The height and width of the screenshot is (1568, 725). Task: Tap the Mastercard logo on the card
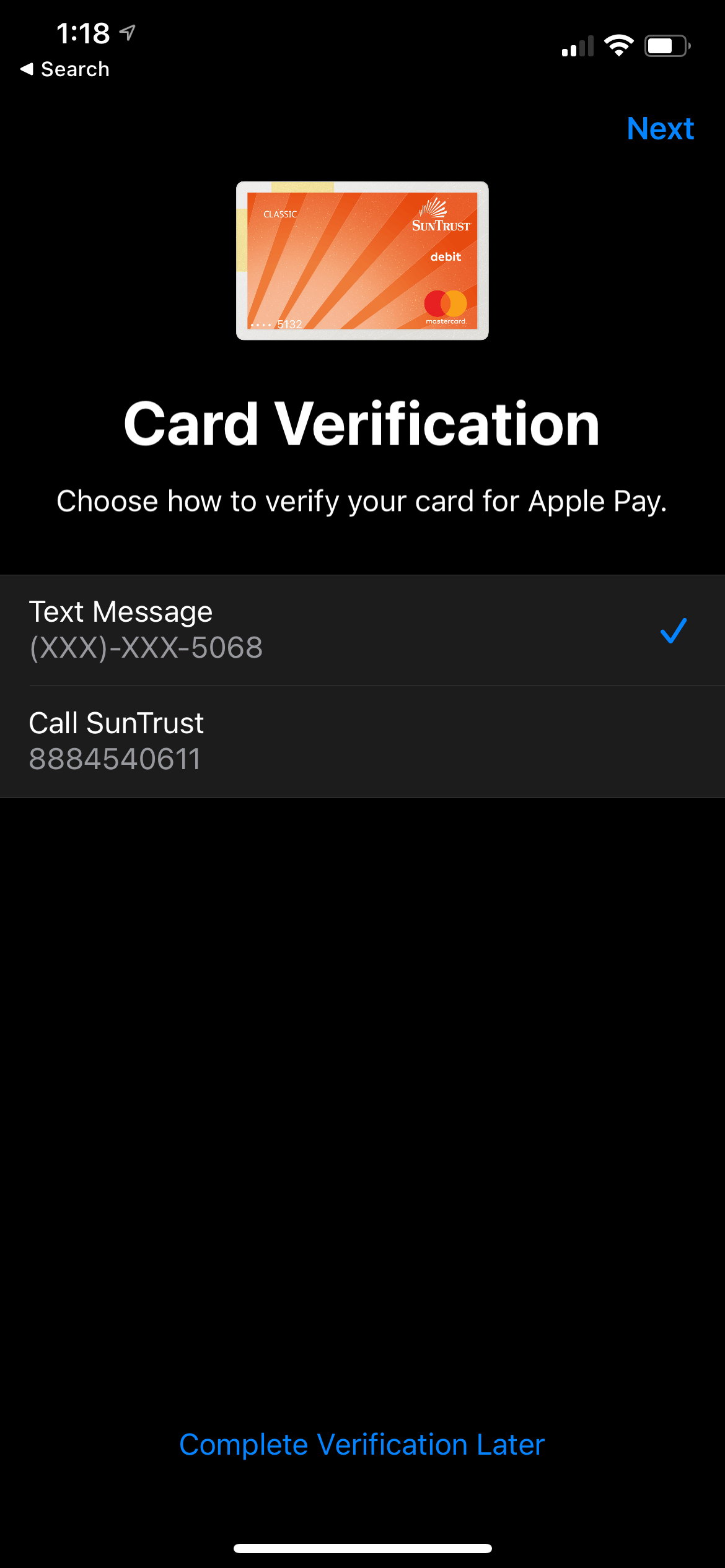[447, 303]
